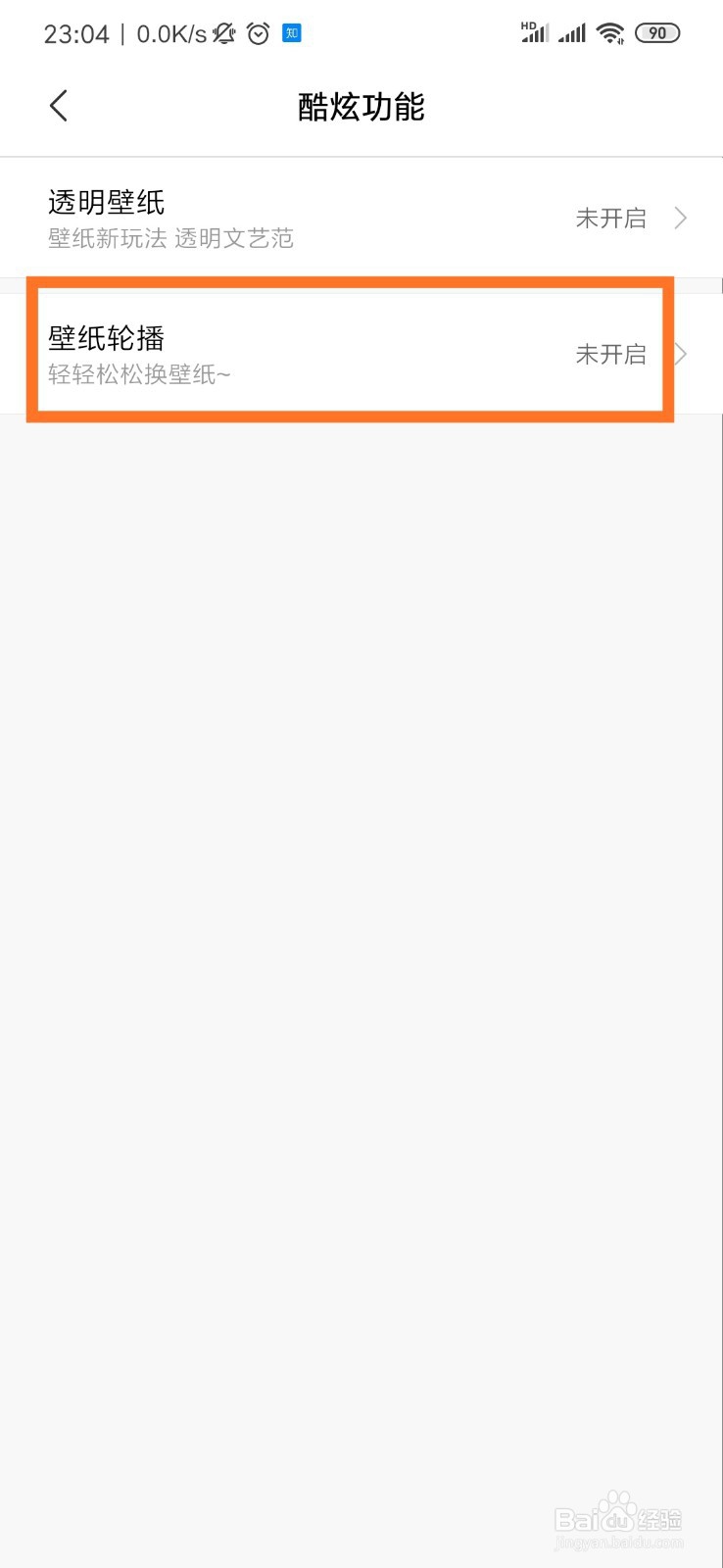Tap 未开启 status next to 透明壁纸
This screenshot has width=723, height=1568.
(610, 219)
